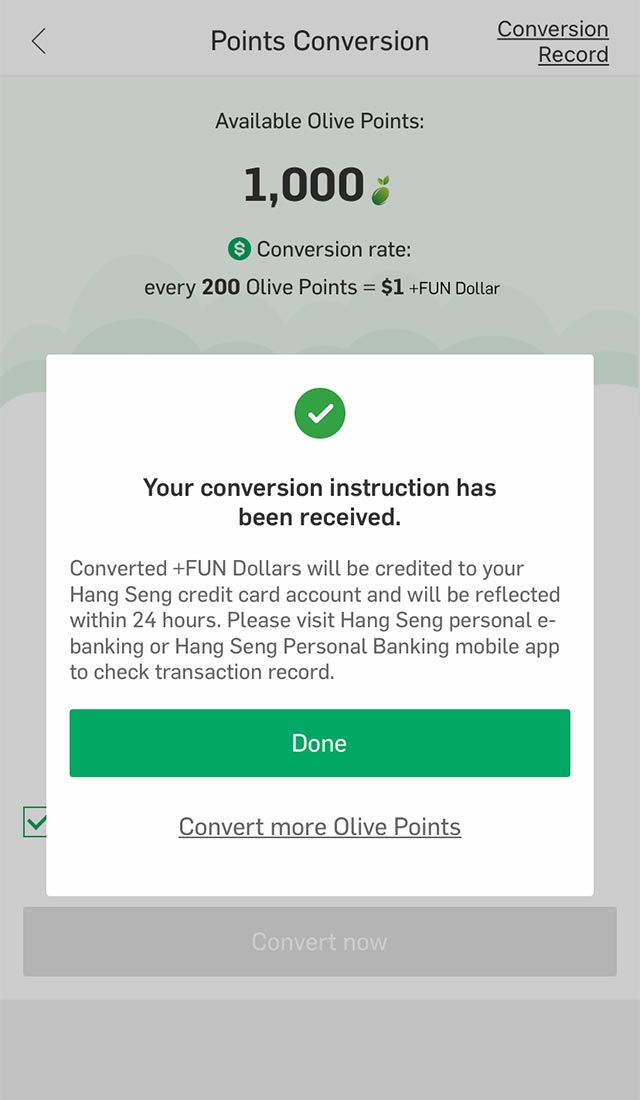Tap the green Done button

pos(319,743)
